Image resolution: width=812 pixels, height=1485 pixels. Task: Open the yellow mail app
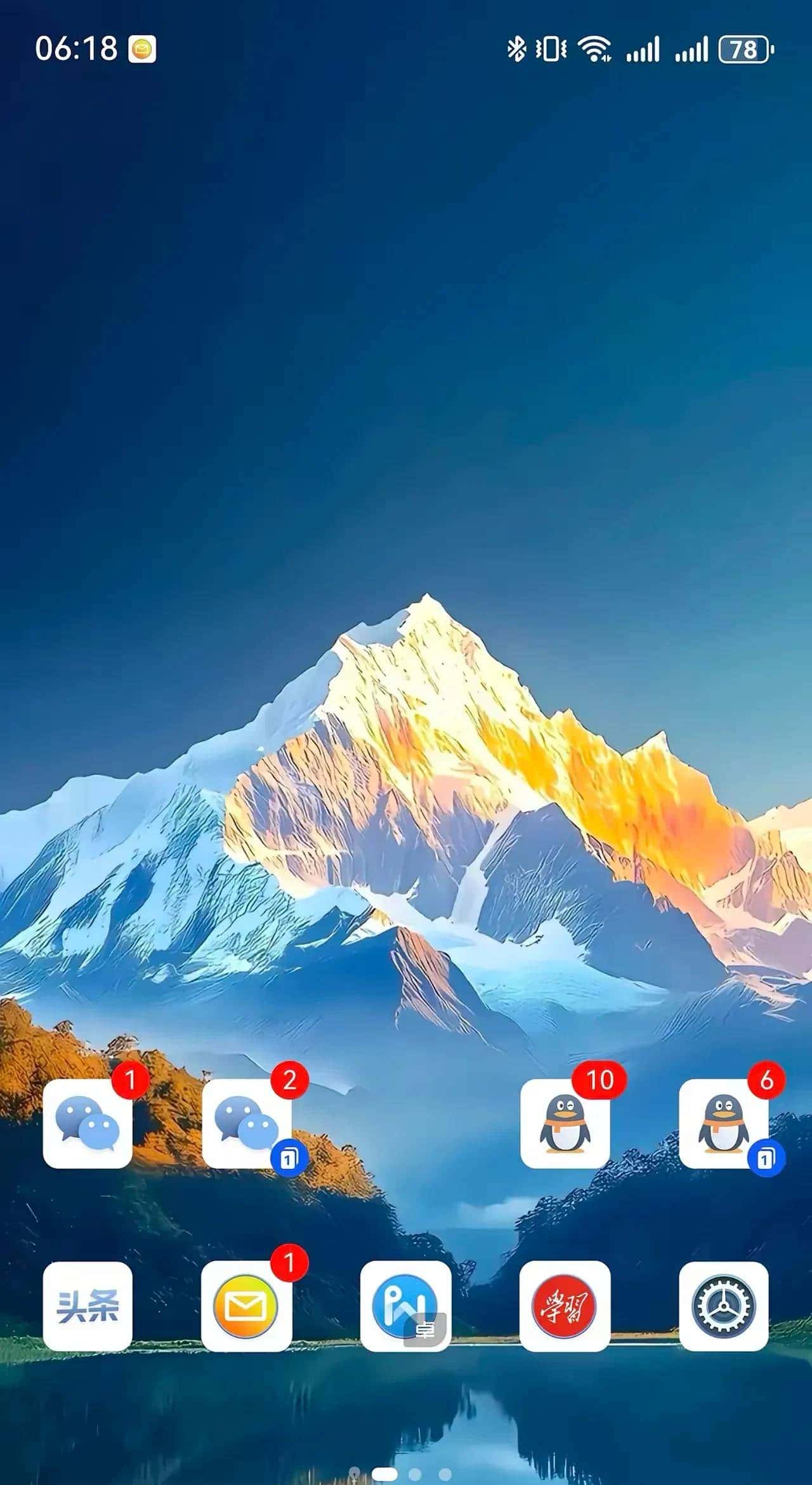click(x=247, y=1306)
